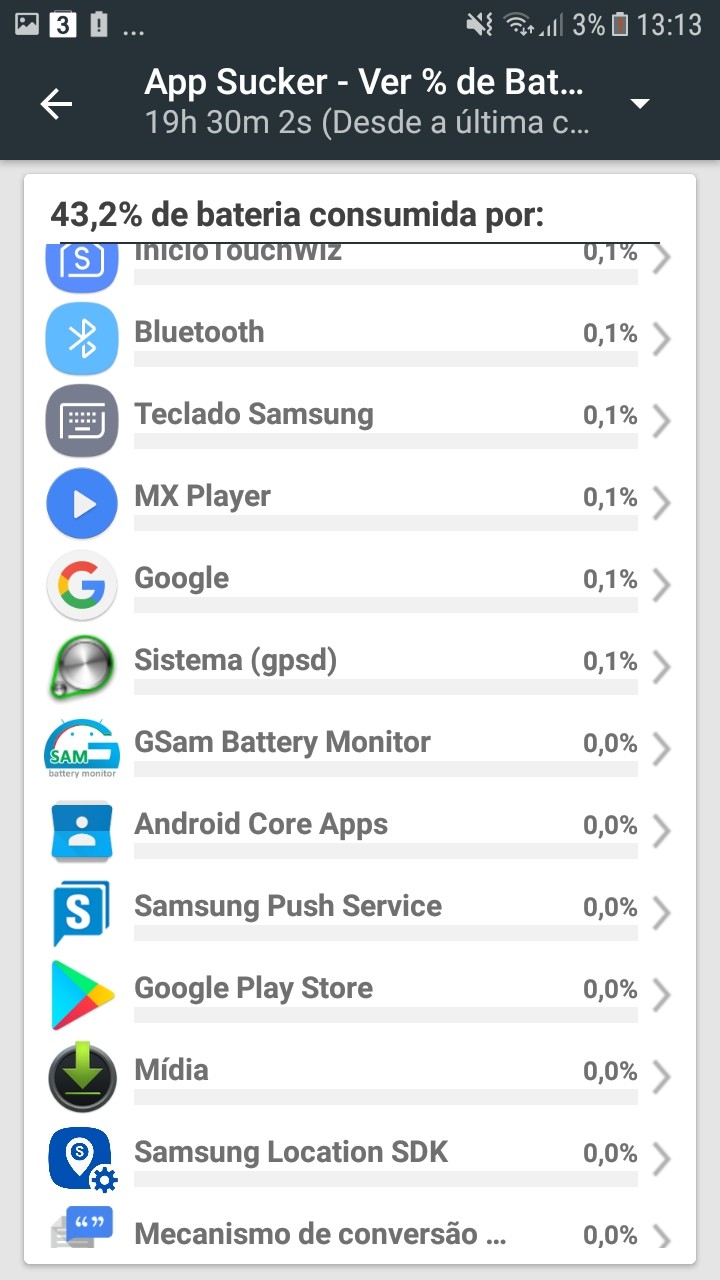
Task: Go back using the arrow
Action: pos(57,104)
